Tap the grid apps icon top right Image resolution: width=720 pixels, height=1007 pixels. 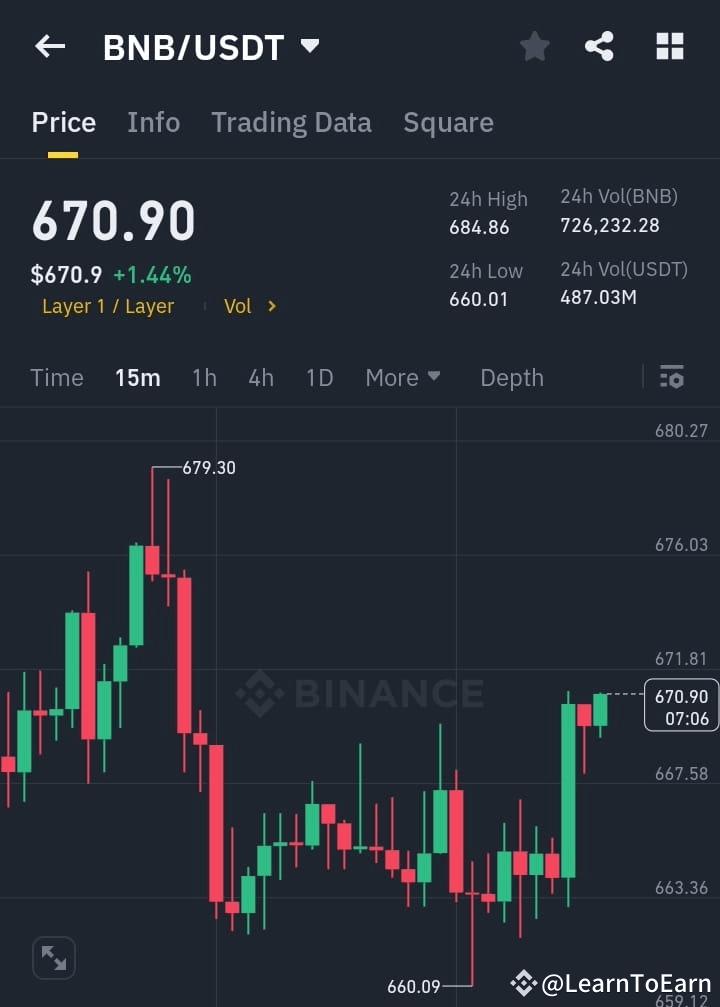pos(668,46)
